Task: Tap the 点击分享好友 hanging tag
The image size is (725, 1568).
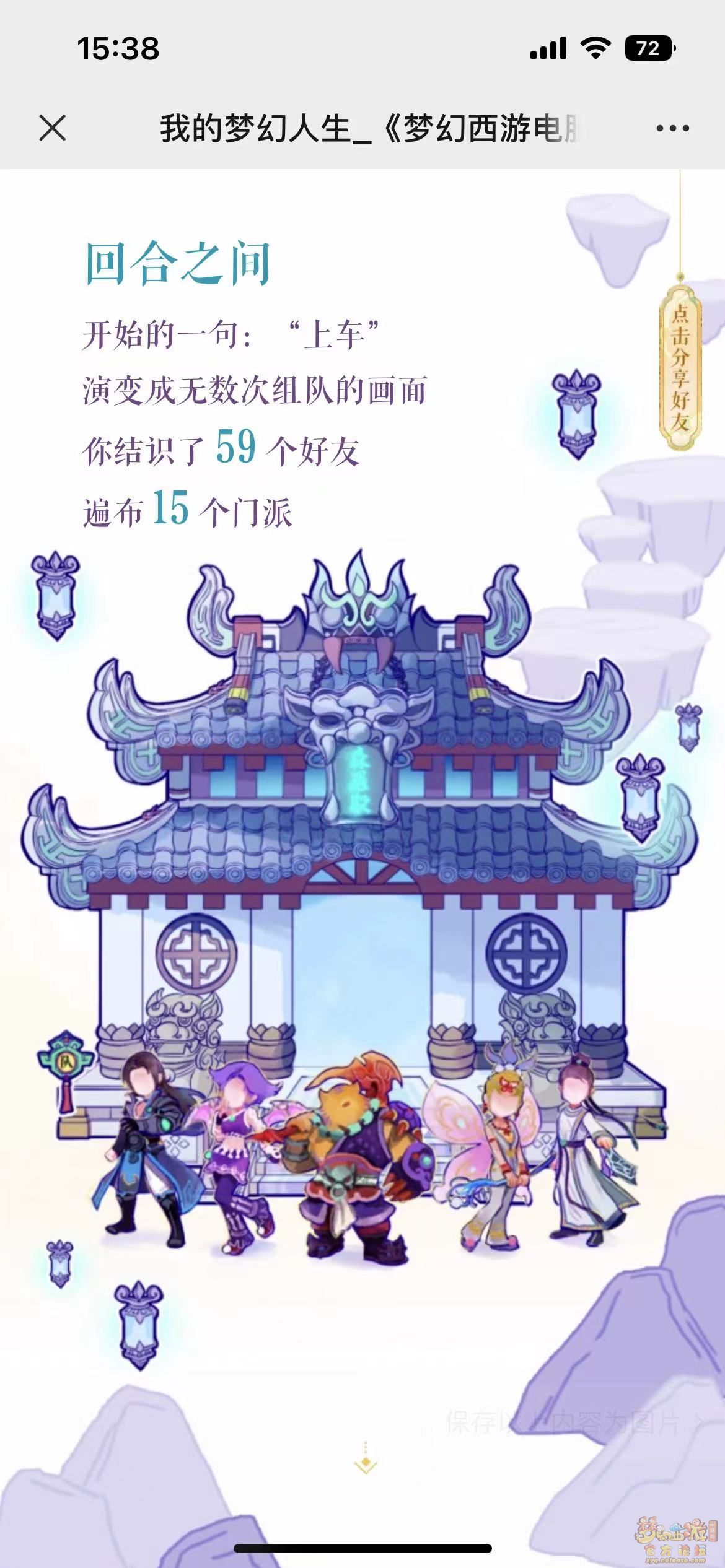Action: [x=680, y=367]
